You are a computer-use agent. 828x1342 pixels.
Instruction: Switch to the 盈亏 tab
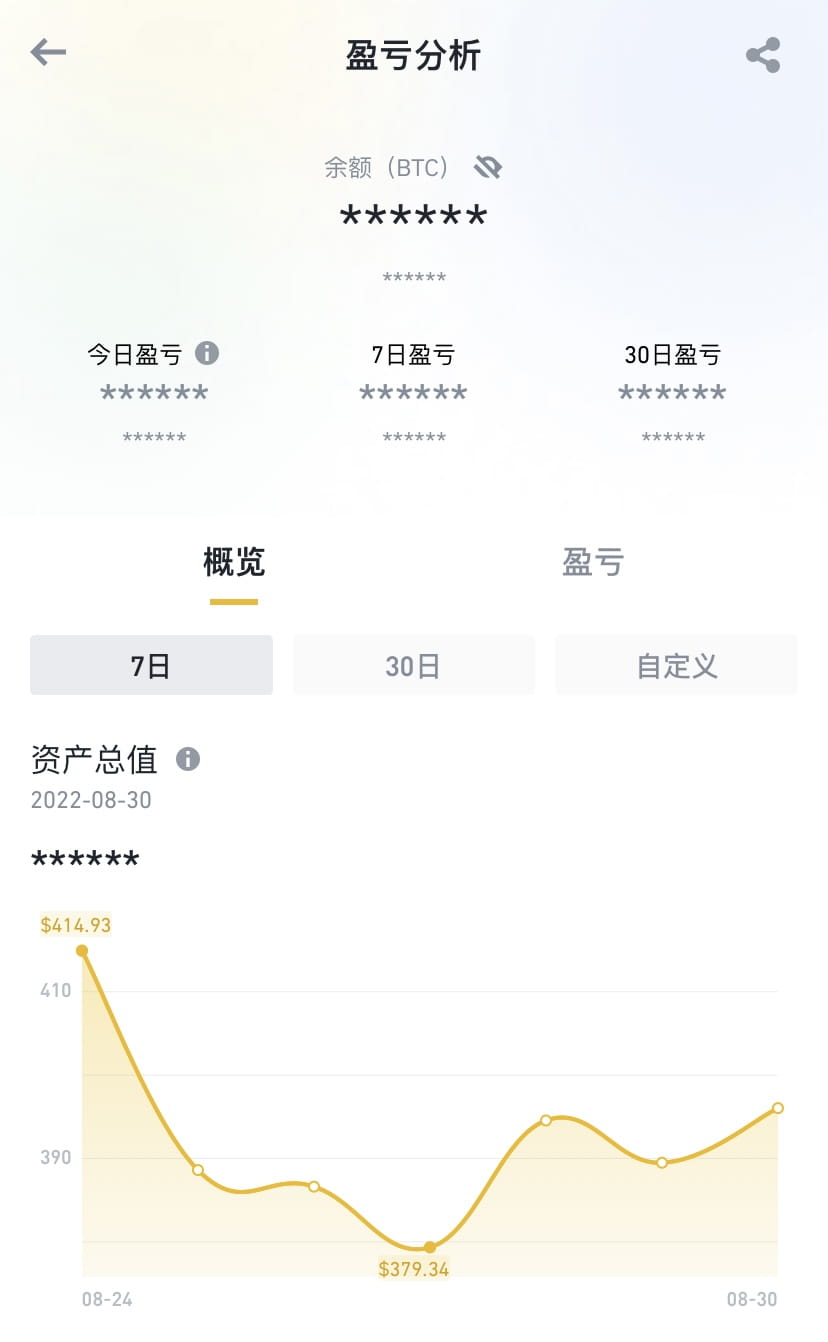pos(593,562)
